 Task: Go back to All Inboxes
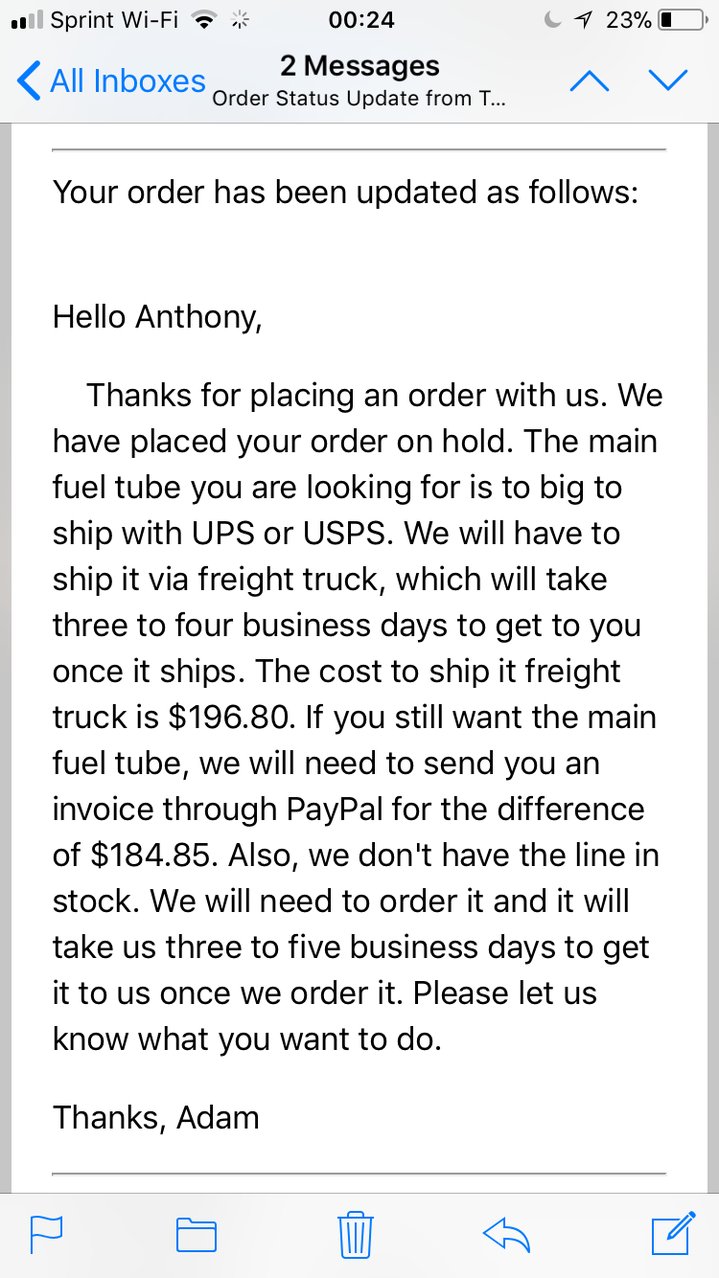click(110, 81)
